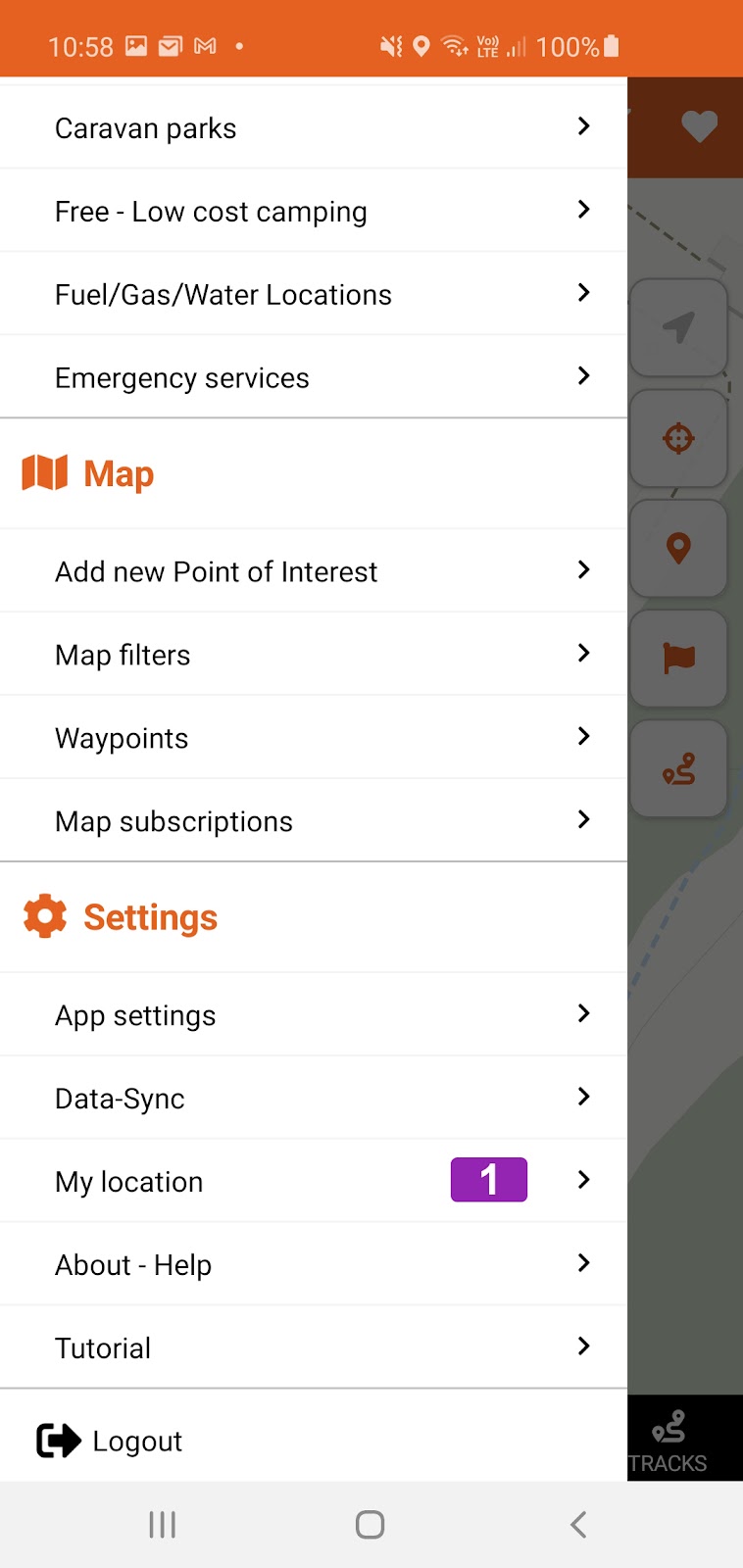Open App settings
Image resolution: width=743 pixels, height=1568 pixels.
[314, 1015]
